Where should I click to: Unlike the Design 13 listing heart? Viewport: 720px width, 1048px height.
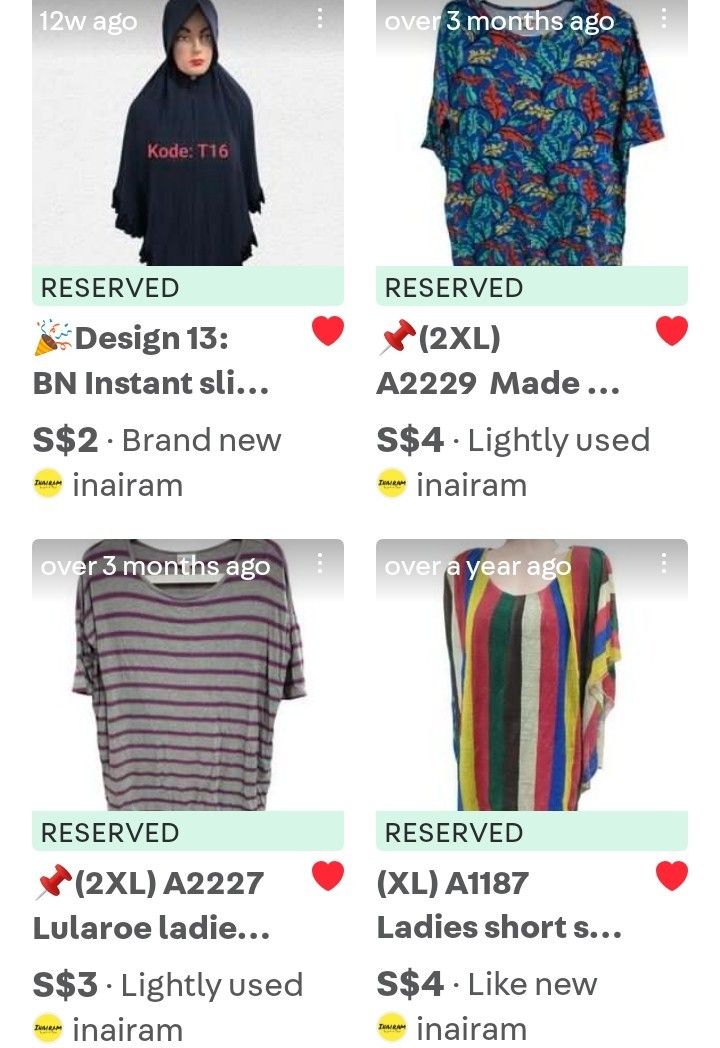click(328, 331)
